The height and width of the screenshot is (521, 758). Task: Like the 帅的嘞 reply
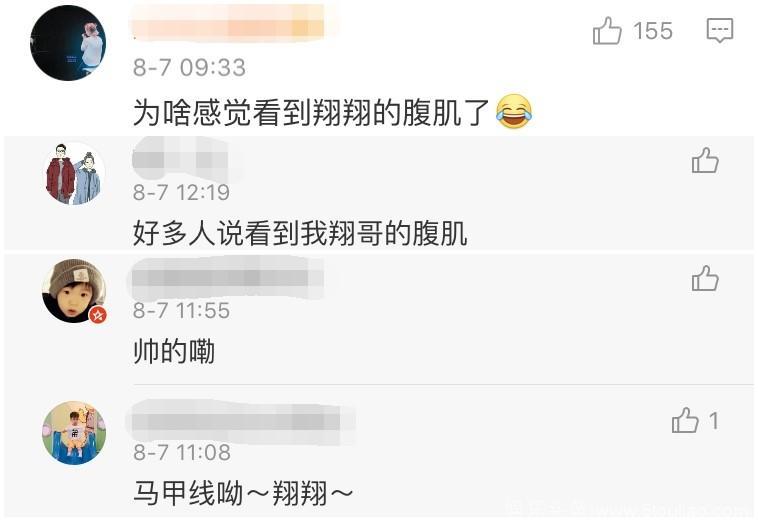point(705,279)
